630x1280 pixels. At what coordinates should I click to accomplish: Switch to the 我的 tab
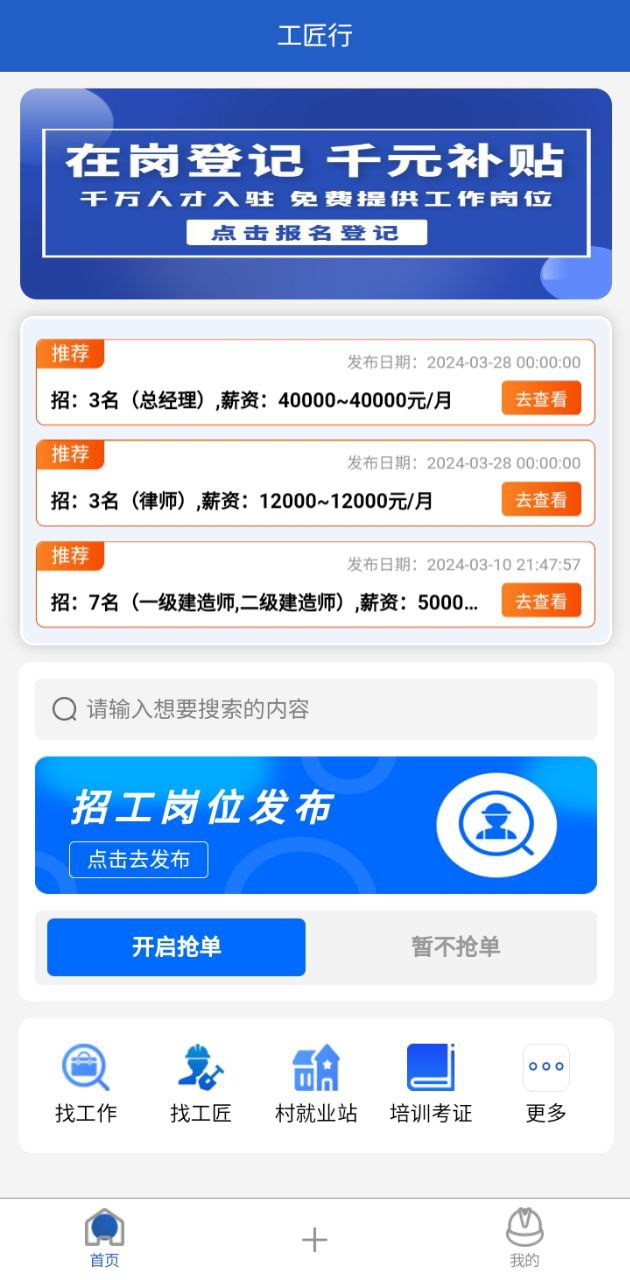pyautogui.click(x=525, y=1238)
